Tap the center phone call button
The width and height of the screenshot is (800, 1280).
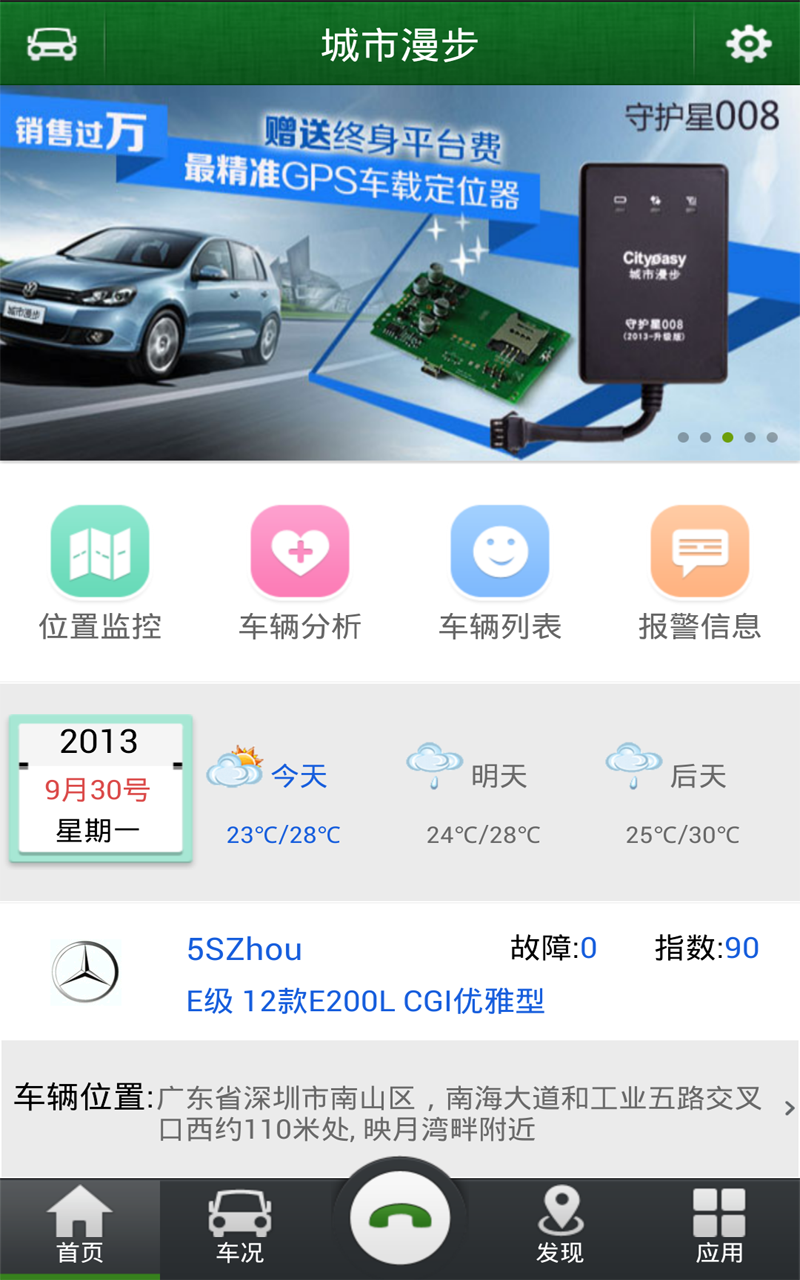(400, 1218)
